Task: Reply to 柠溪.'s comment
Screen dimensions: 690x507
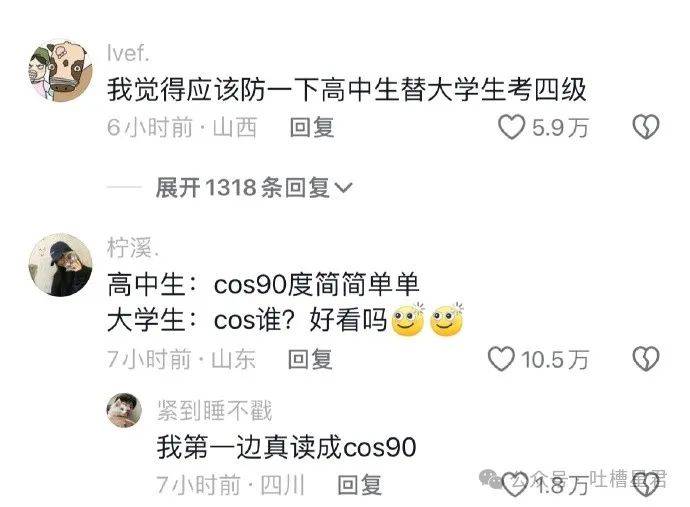Action: [x=311, y=359]
